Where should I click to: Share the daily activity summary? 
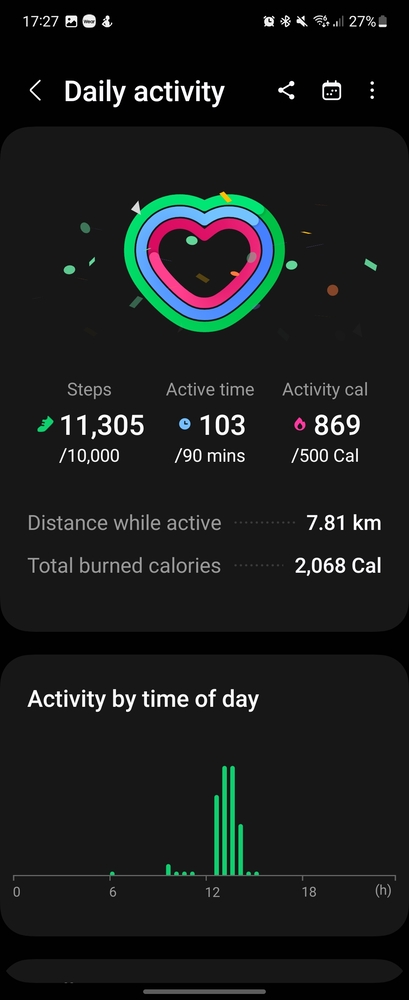click(x=286, y=91)
